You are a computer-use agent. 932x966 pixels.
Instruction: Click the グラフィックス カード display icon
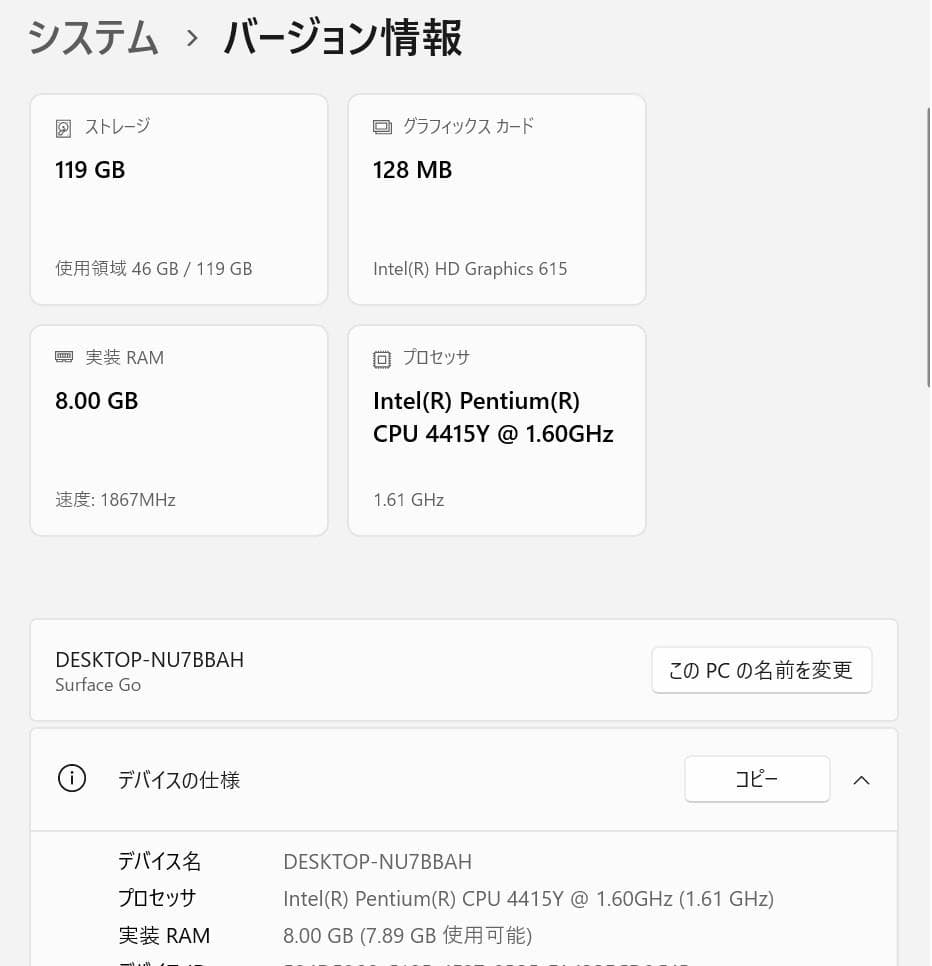click(382, 127)
